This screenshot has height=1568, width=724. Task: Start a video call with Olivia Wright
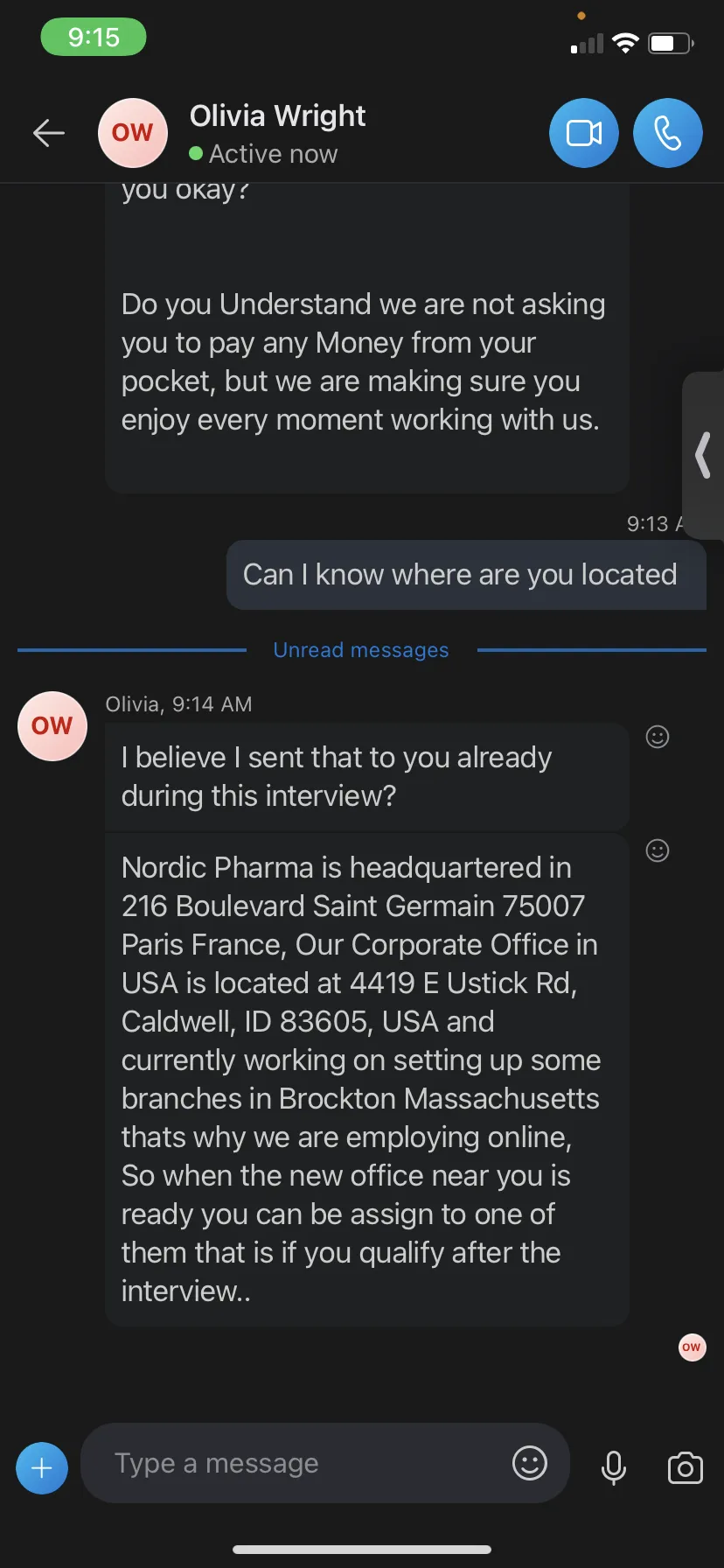(584, 133)
